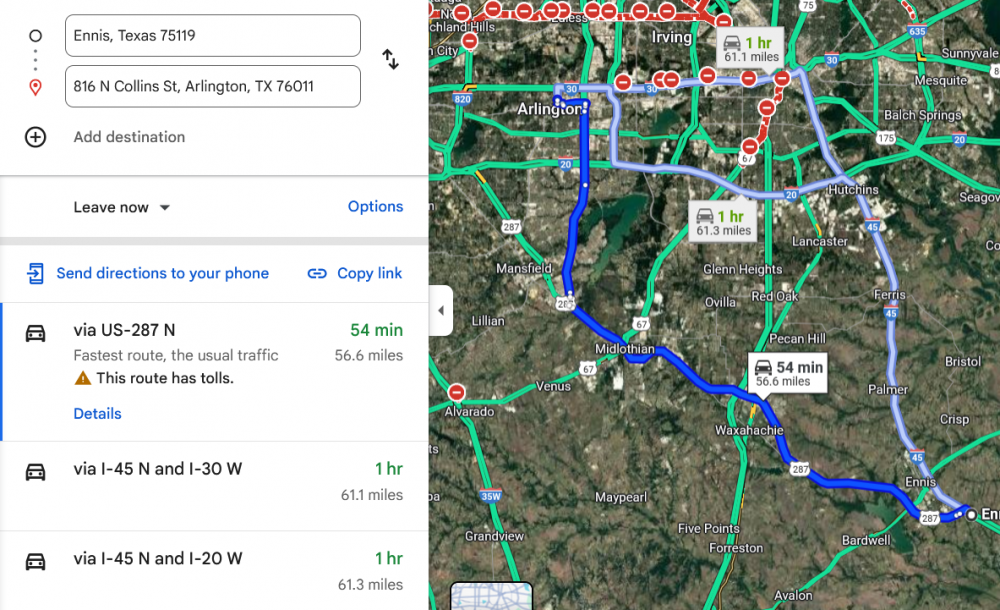The height and width of the screenshot is (610, 1000).
Task: Edit the 816 N Collins St destination field
Action: click(212, 86)
